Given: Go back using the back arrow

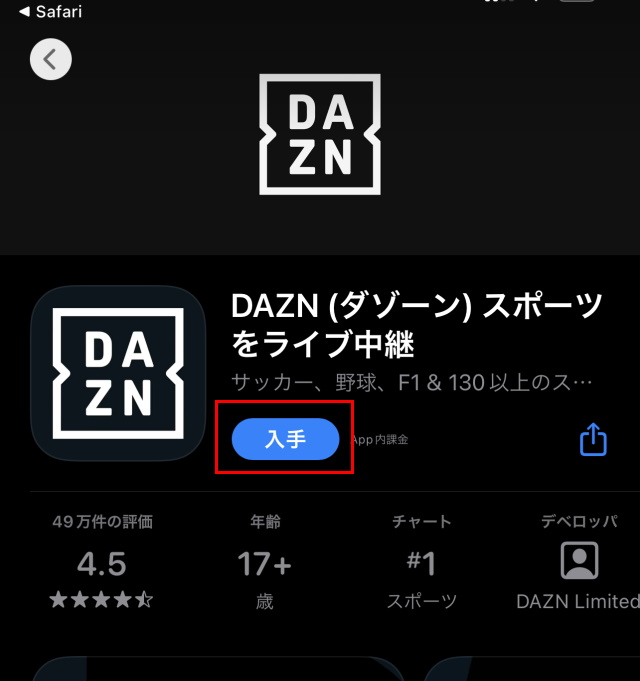Looking at the screenshot, I should [51, 60].
